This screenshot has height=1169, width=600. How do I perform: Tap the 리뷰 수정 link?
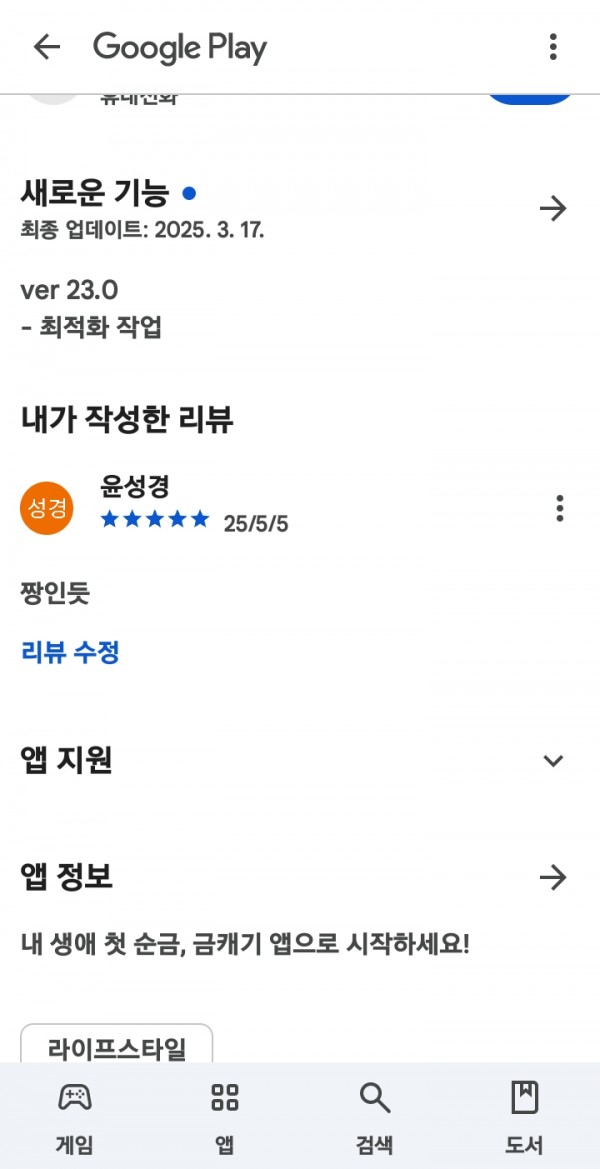click(x=70, y=653)
